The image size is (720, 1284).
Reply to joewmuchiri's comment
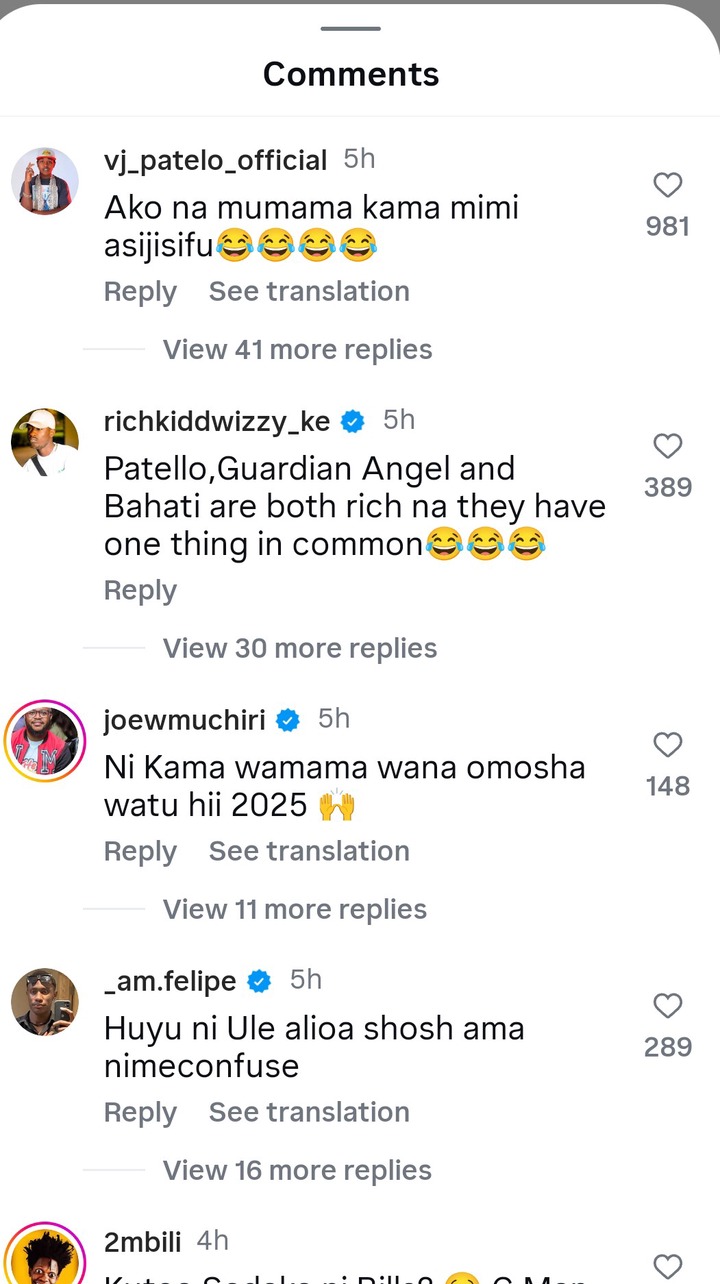pyautogui.click(x=140, y=852)
